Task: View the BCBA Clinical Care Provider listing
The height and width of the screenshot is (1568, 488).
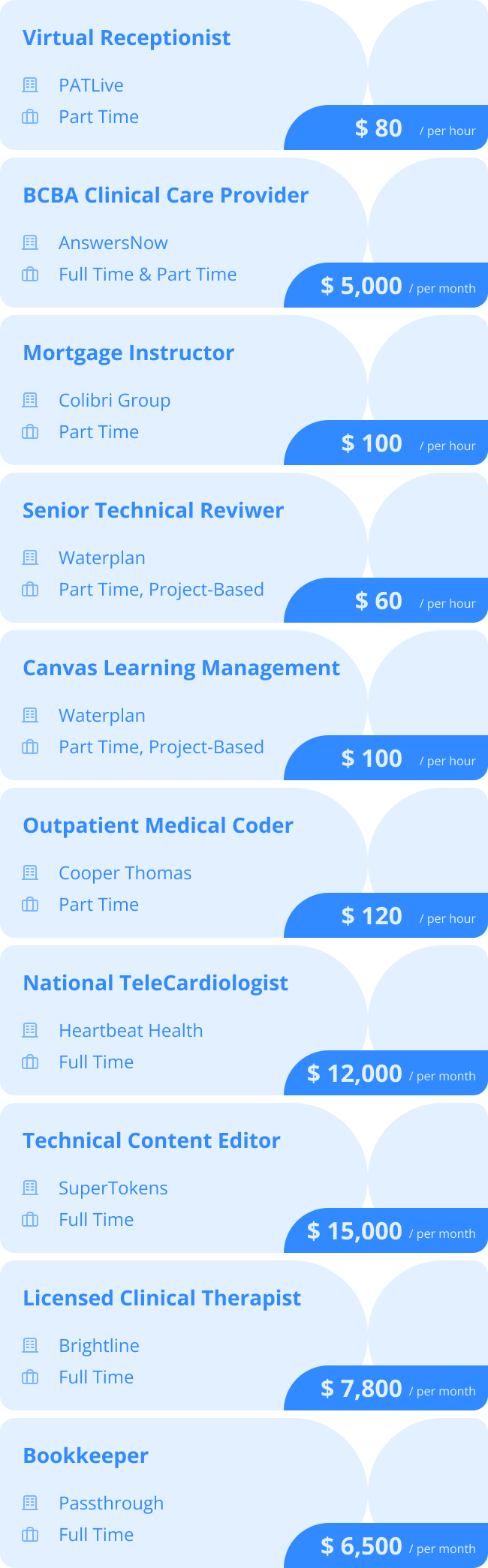Action: [x=165, y=196]
